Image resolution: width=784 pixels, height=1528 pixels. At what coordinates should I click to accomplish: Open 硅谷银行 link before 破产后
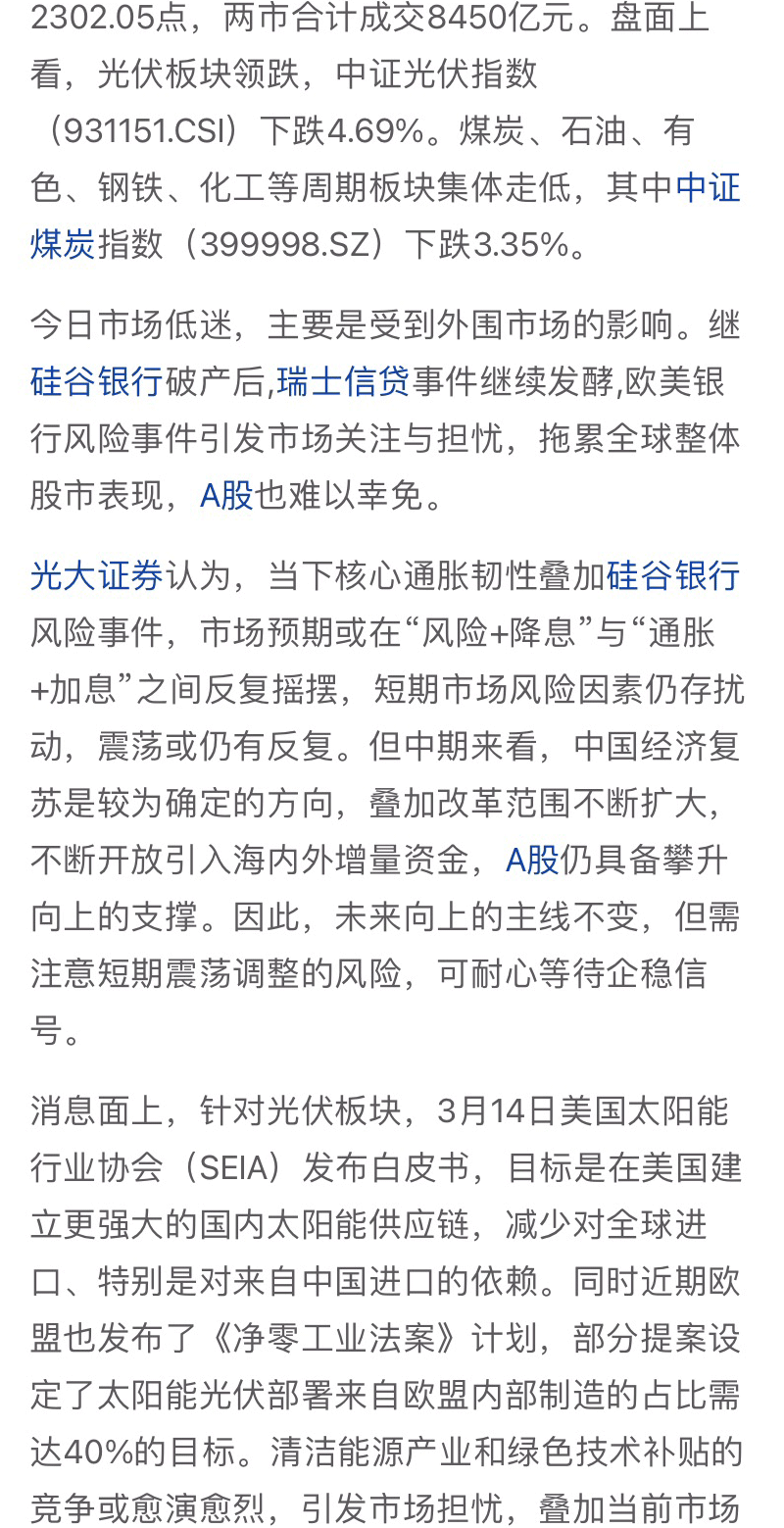[x=96, y=381]
